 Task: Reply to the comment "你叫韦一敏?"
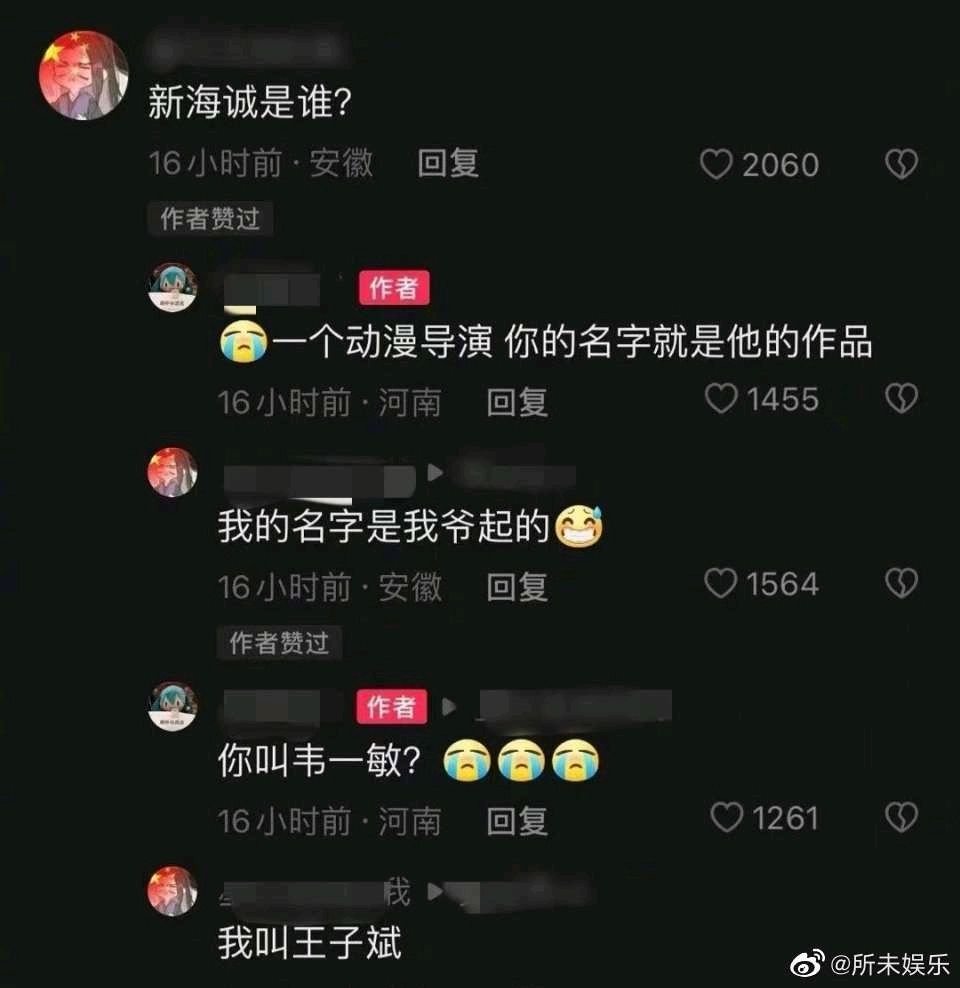click(x=517, y=821)
